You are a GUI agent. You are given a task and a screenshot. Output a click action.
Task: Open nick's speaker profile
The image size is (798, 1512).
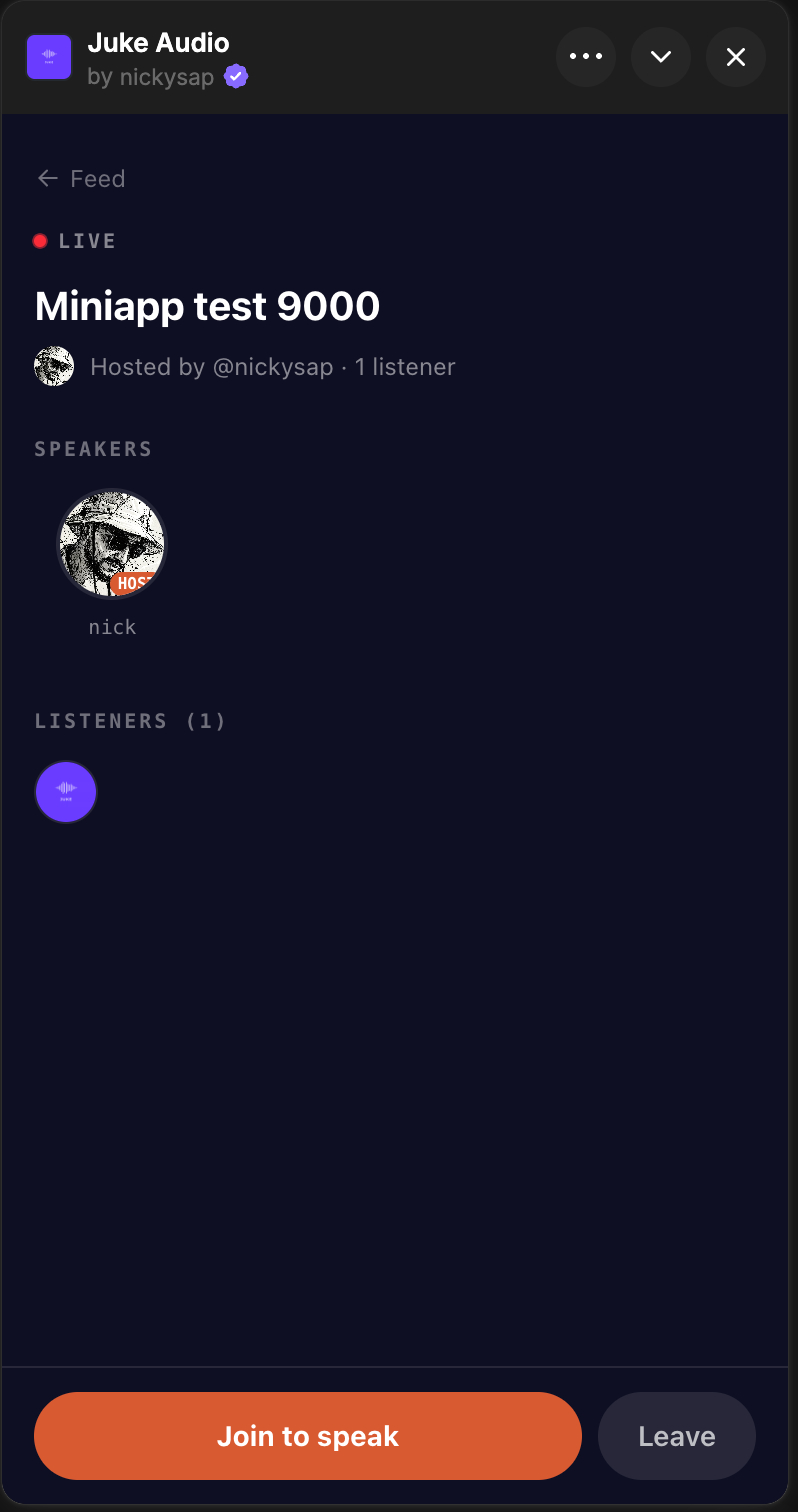(111, 544)
